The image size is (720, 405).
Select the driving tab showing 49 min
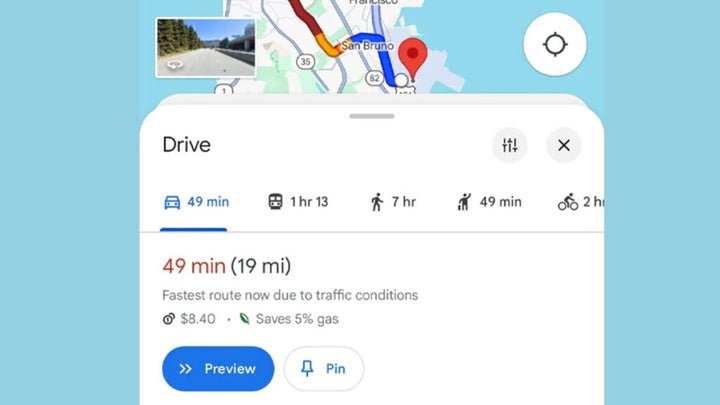[x=196, y=202]
